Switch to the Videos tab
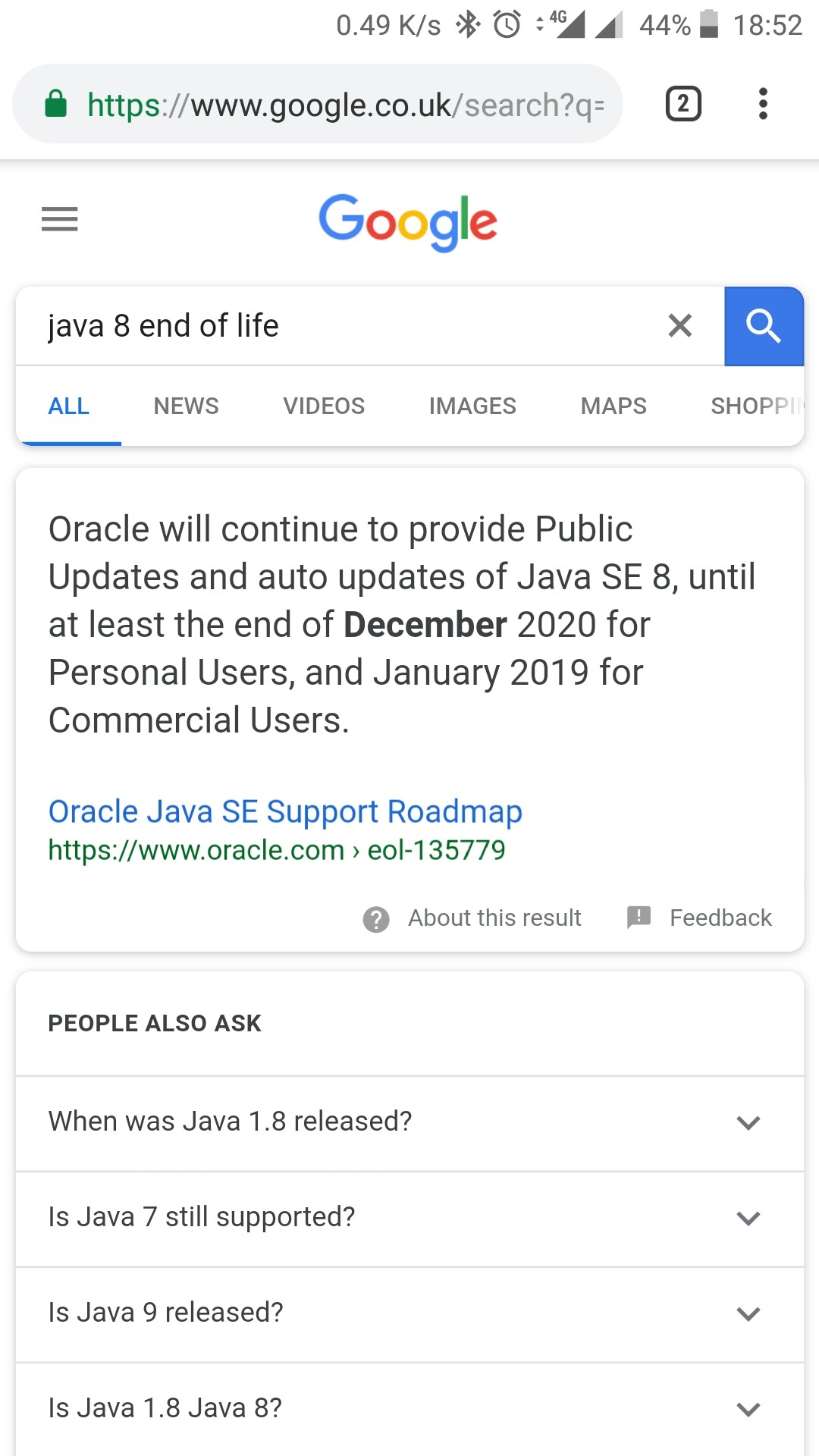The height and width of the screenshot is (1456, 819). click(324, 406)
